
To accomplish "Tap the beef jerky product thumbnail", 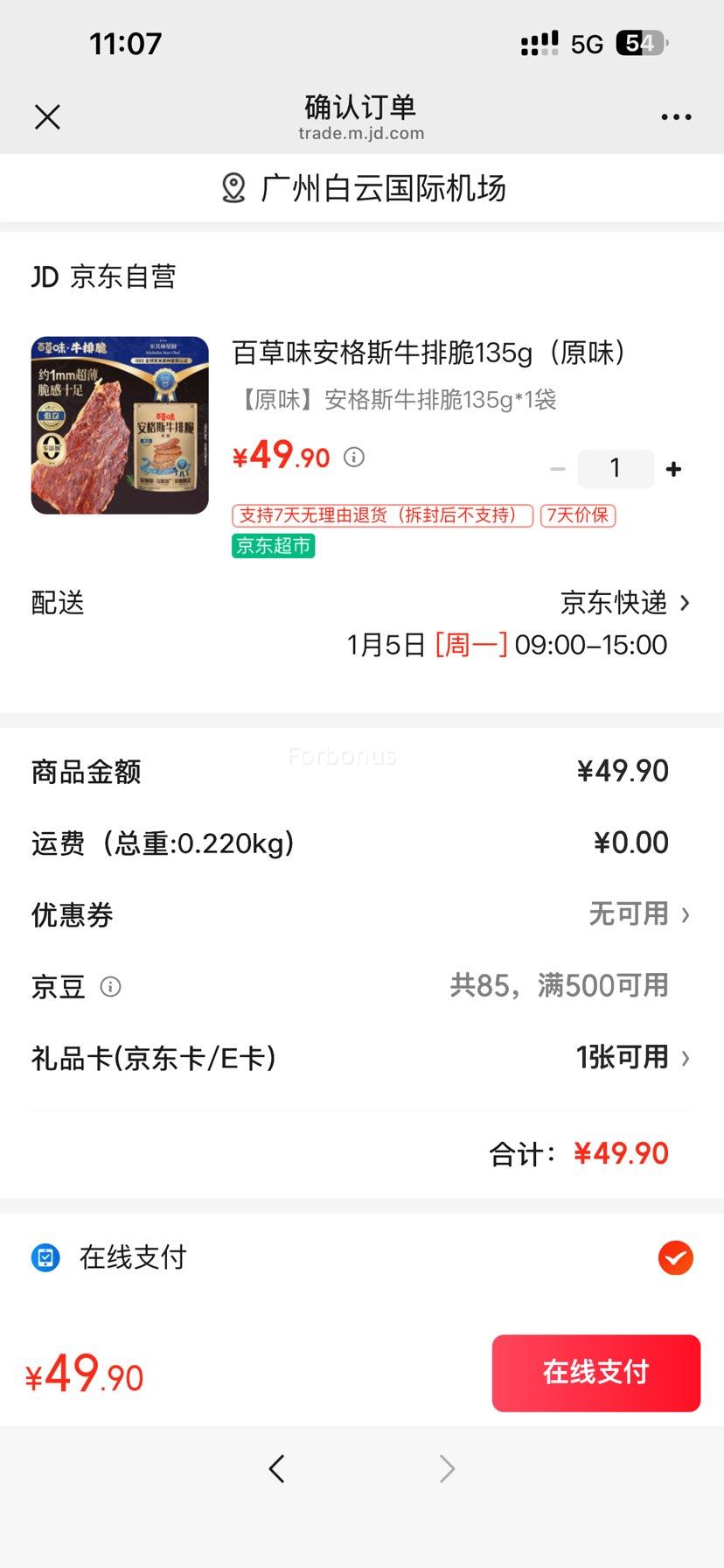I will tap(119, 425).
